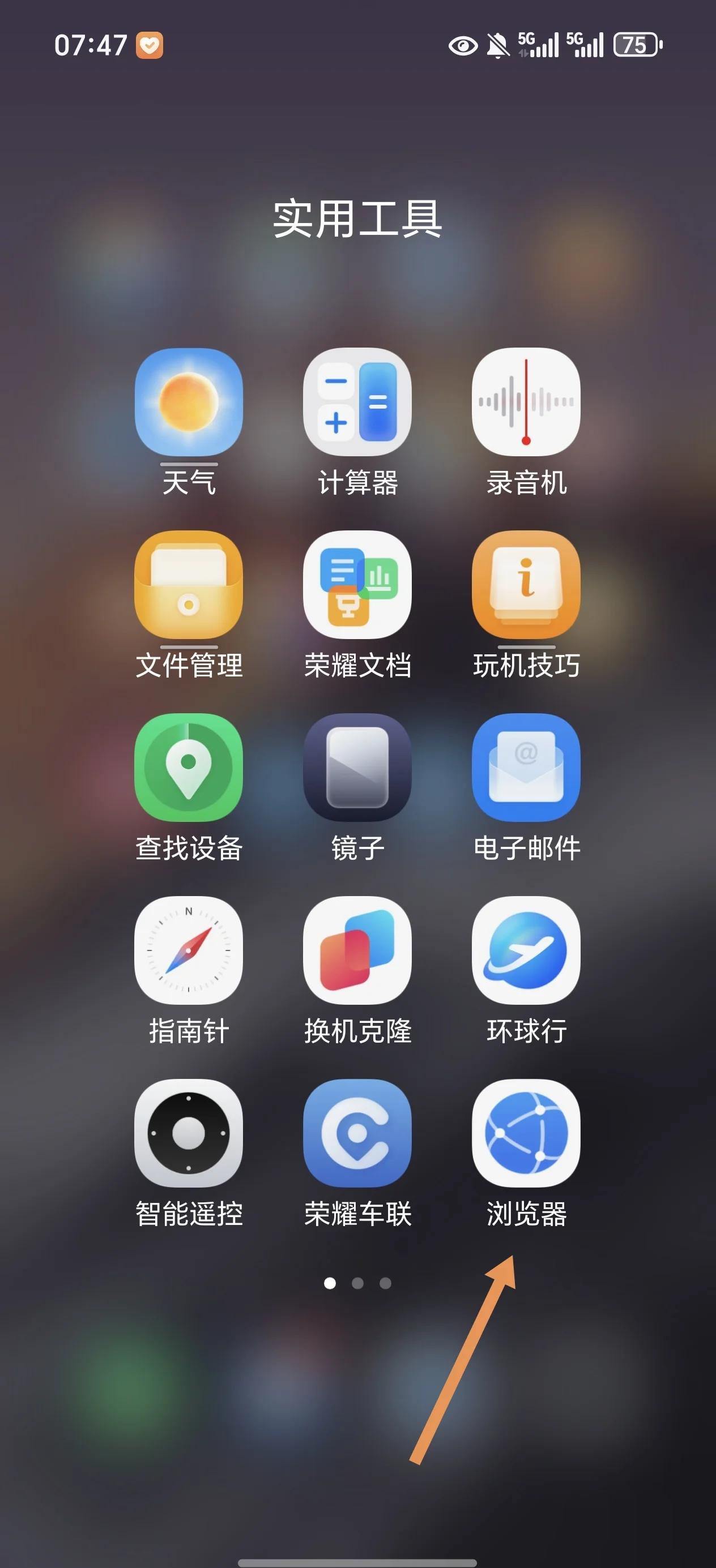Screen dimensions: 716x1568
Task: Open the 浏览器 browser app
Action: tap(526, 1133)
